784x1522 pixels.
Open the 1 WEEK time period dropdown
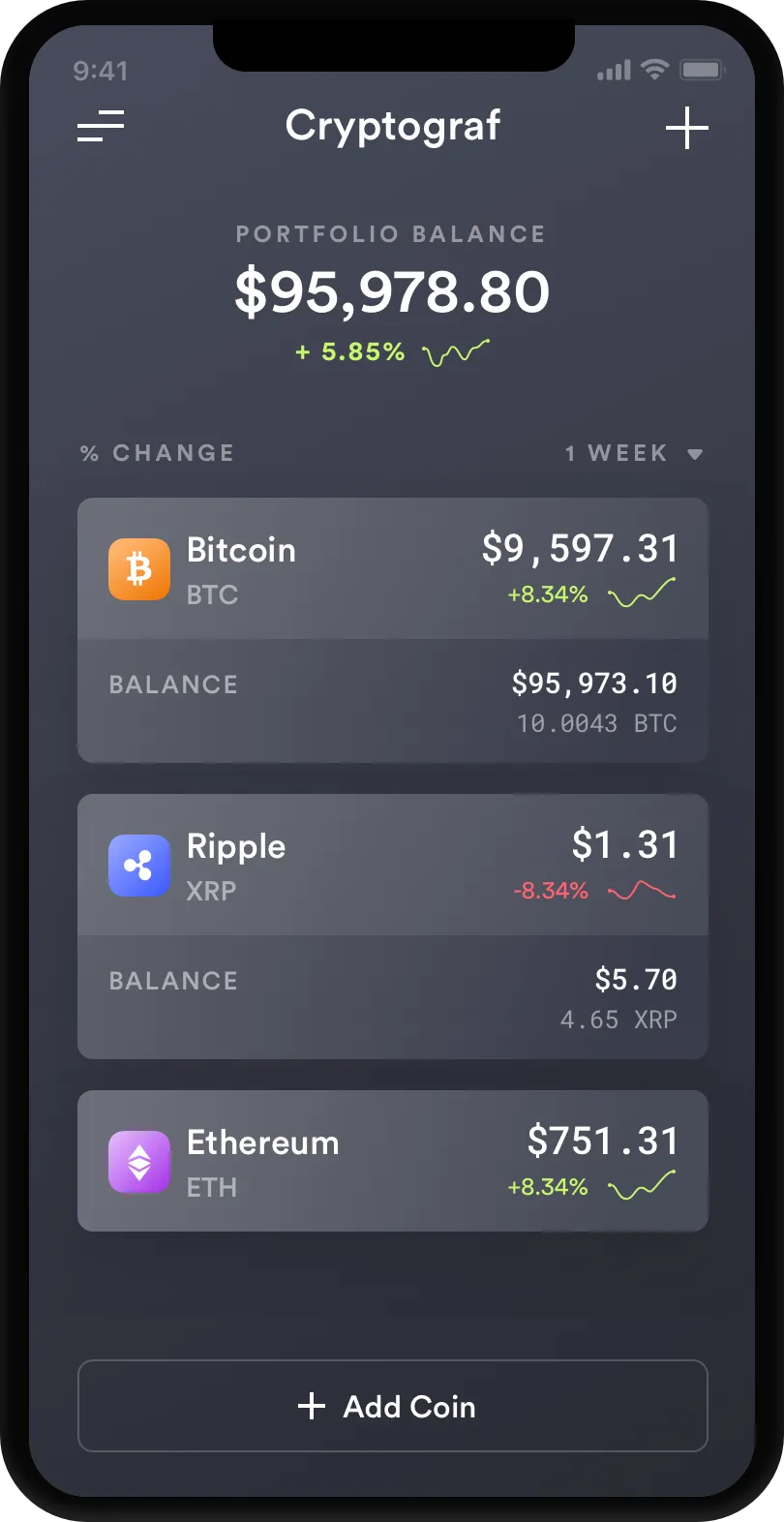click(634, 452)
